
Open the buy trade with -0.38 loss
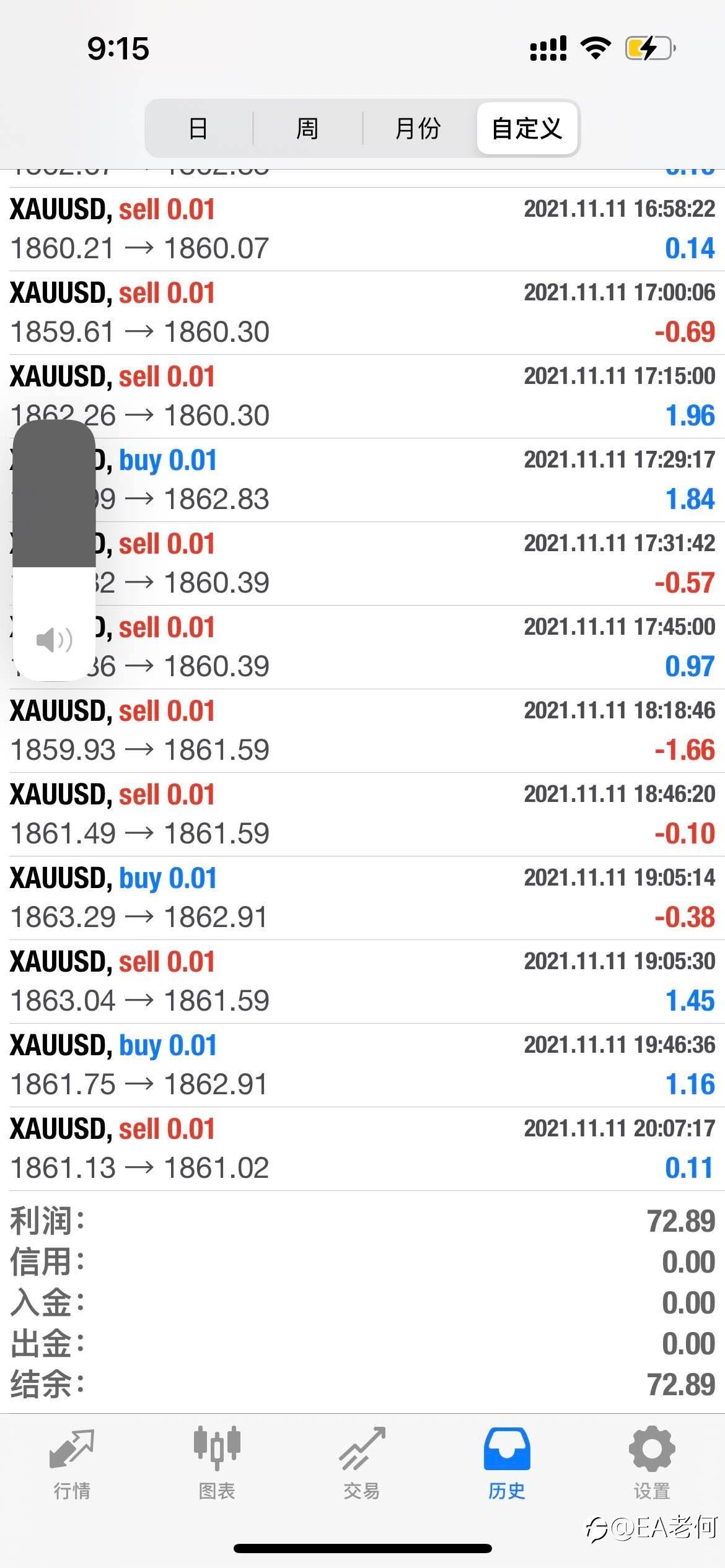pos(362,898)
